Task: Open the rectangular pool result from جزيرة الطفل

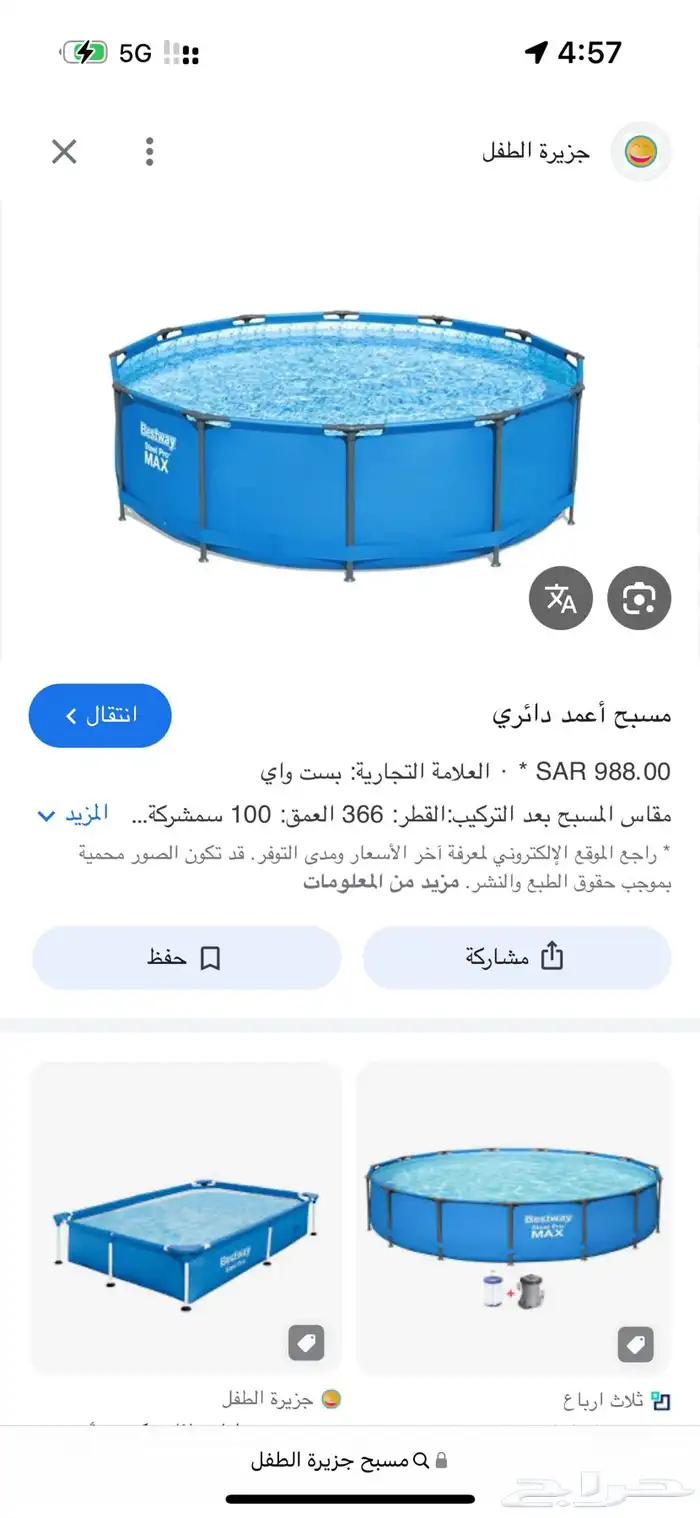Action: click(x=186, y=1217)
